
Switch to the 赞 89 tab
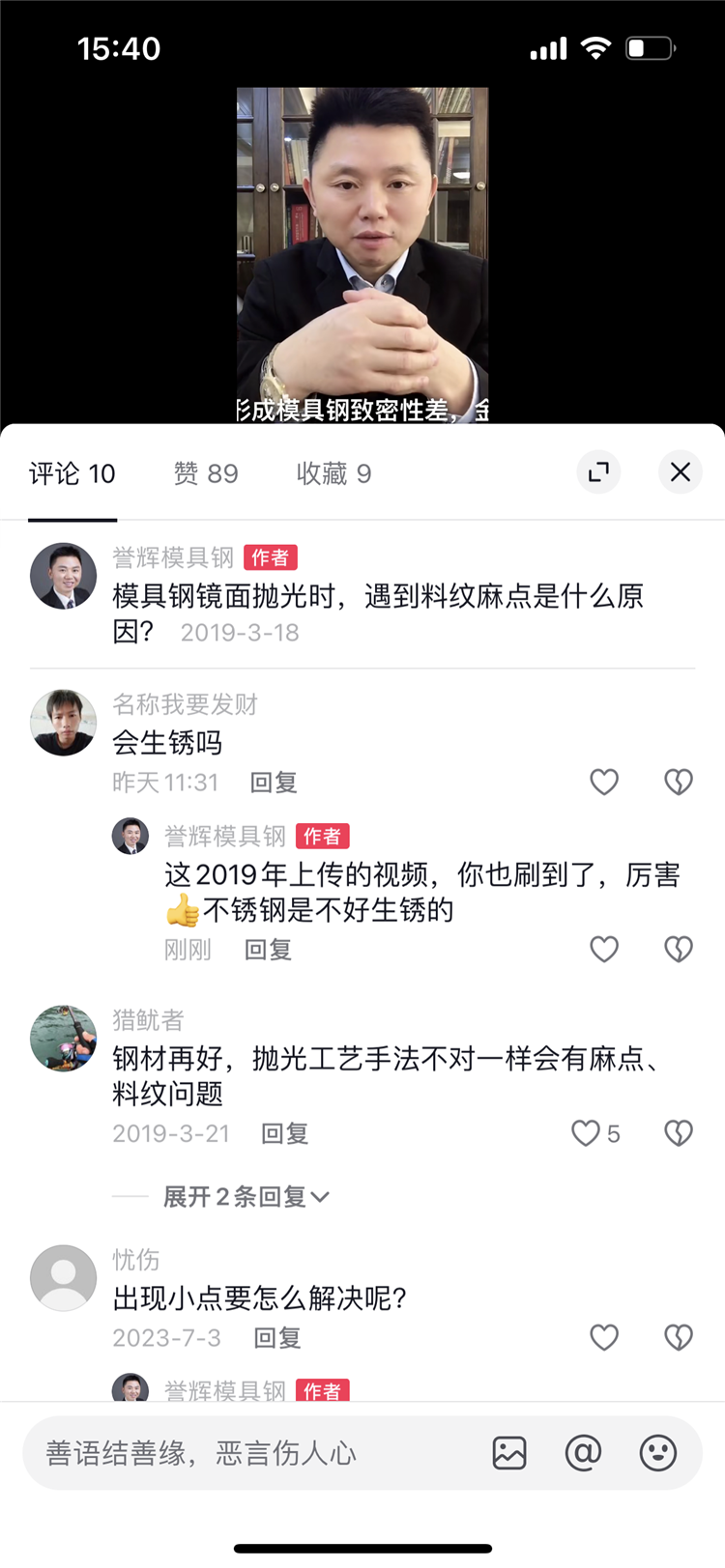(x=205, y=473)
